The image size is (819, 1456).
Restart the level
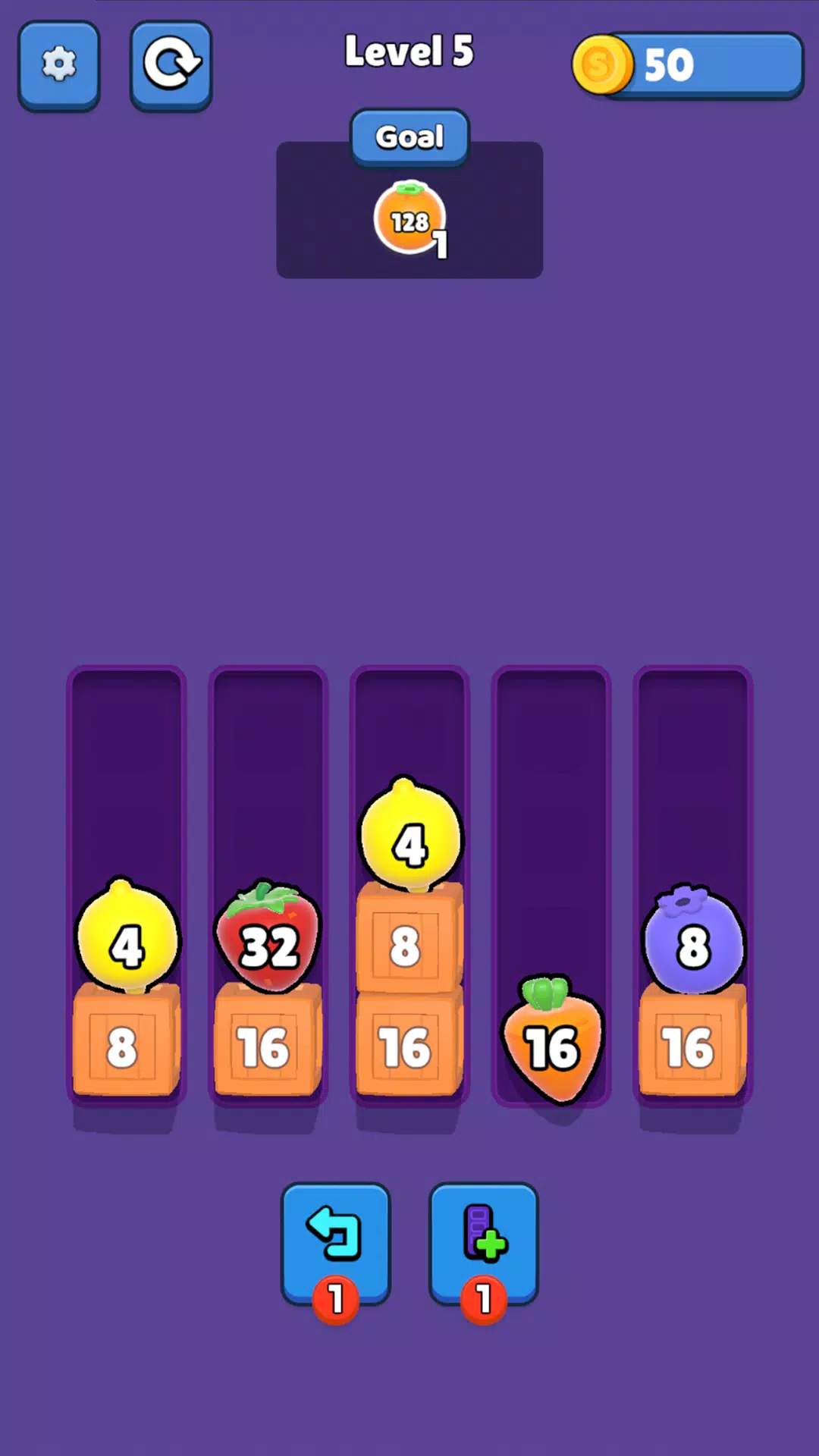[171, 65]
